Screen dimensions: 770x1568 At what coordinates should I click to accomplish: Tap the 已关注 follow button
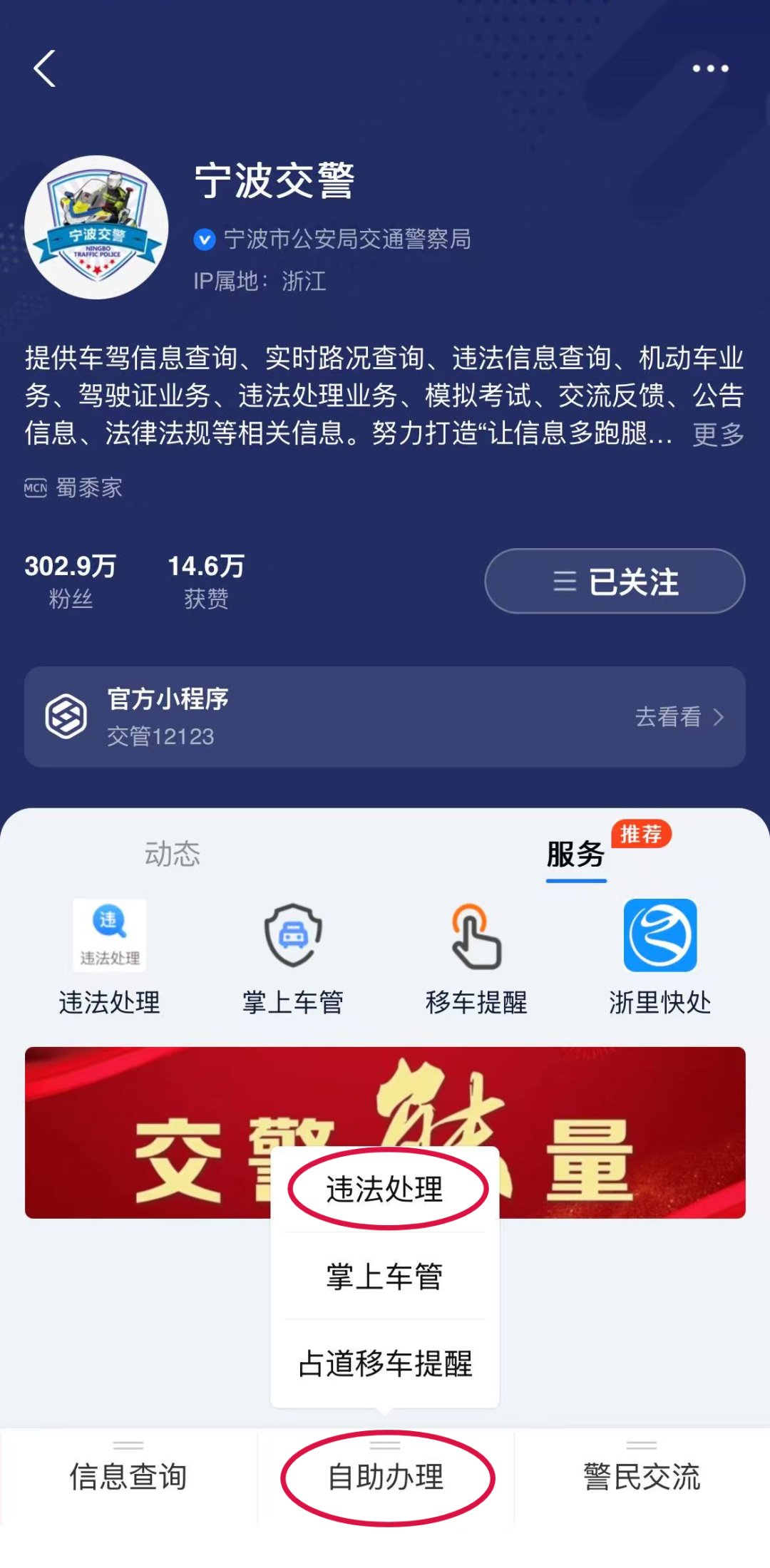[615, 581]
